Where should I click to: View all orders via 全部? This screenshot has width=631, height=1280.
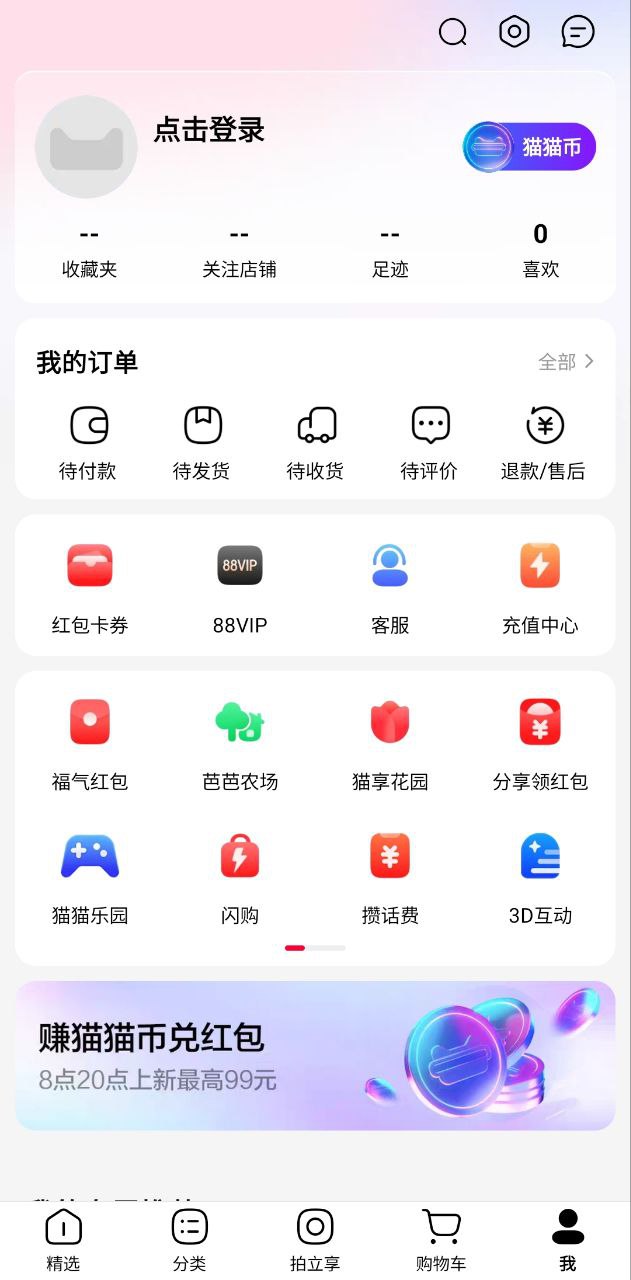coord(566,362)
